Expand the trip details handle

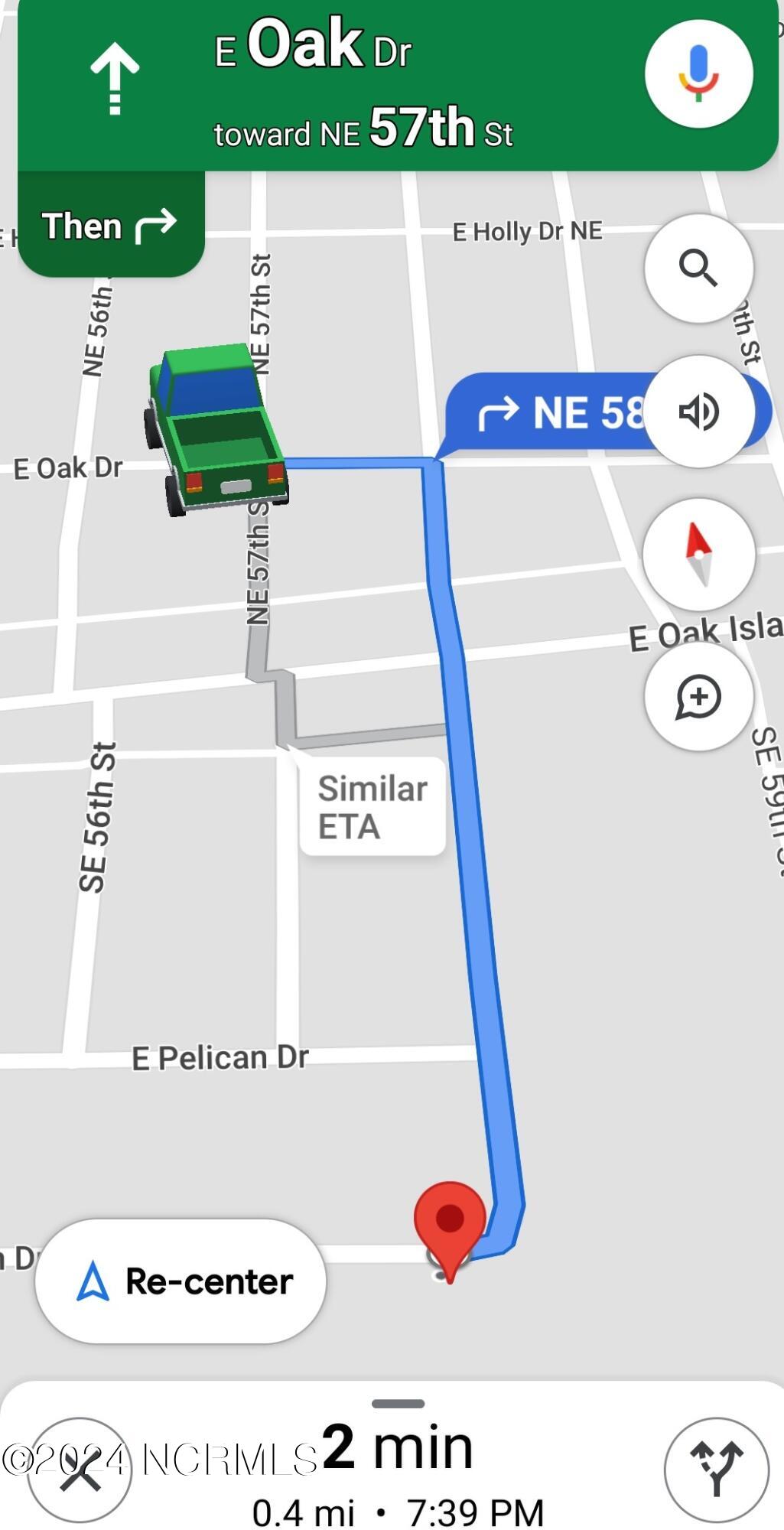(x=398, y=1404)
